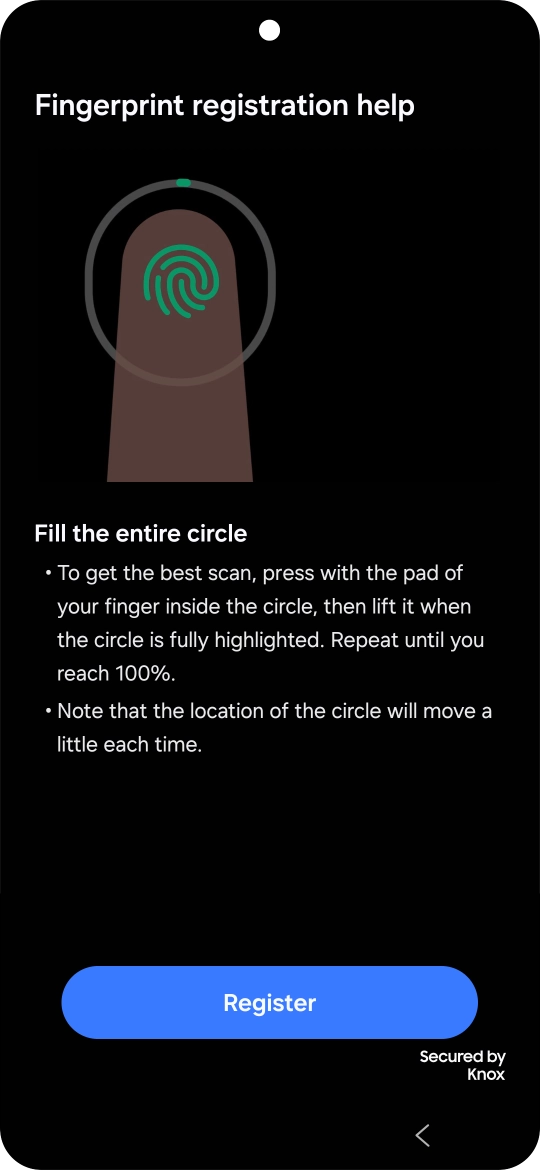Tap the Register button
540x1170 pixels.
(x=269, y=1002)
